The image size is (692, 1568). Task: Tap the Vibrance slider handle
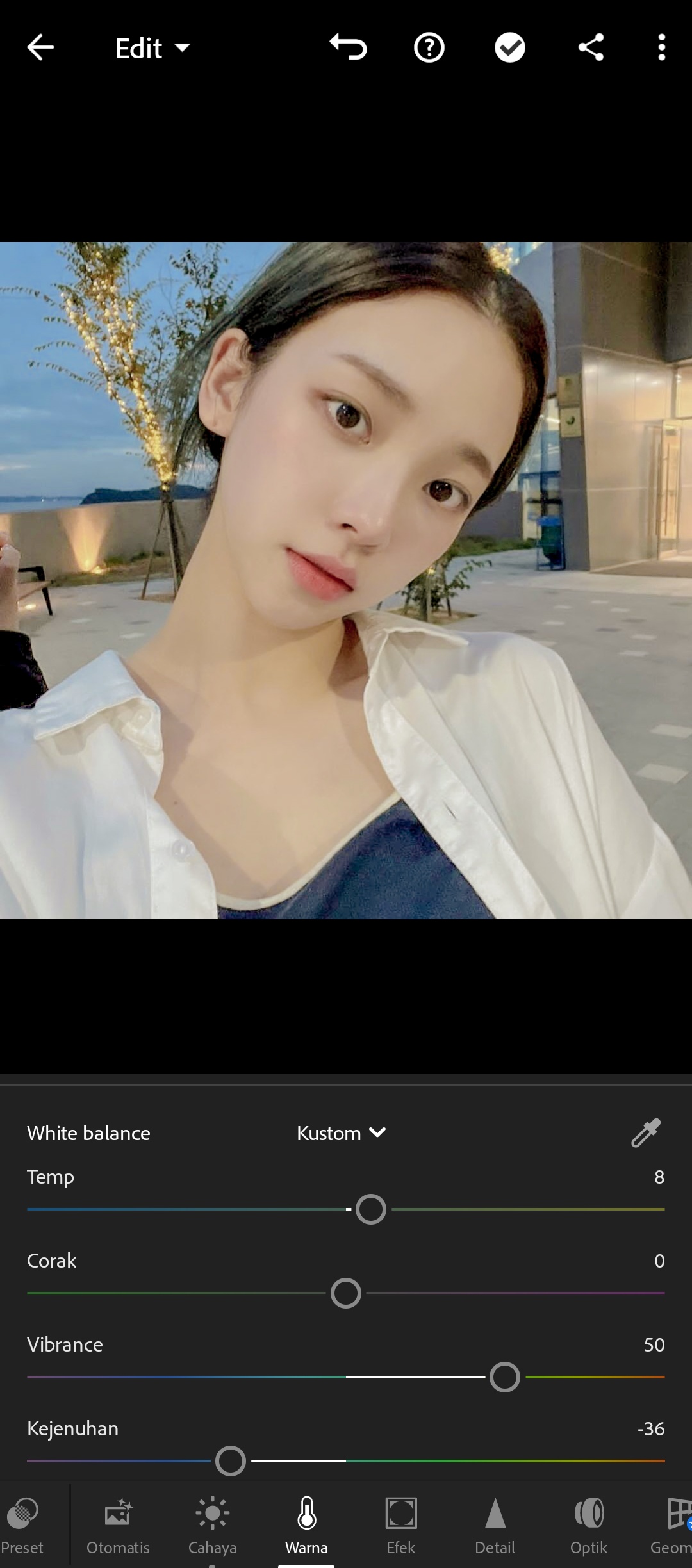point(505,1377)
